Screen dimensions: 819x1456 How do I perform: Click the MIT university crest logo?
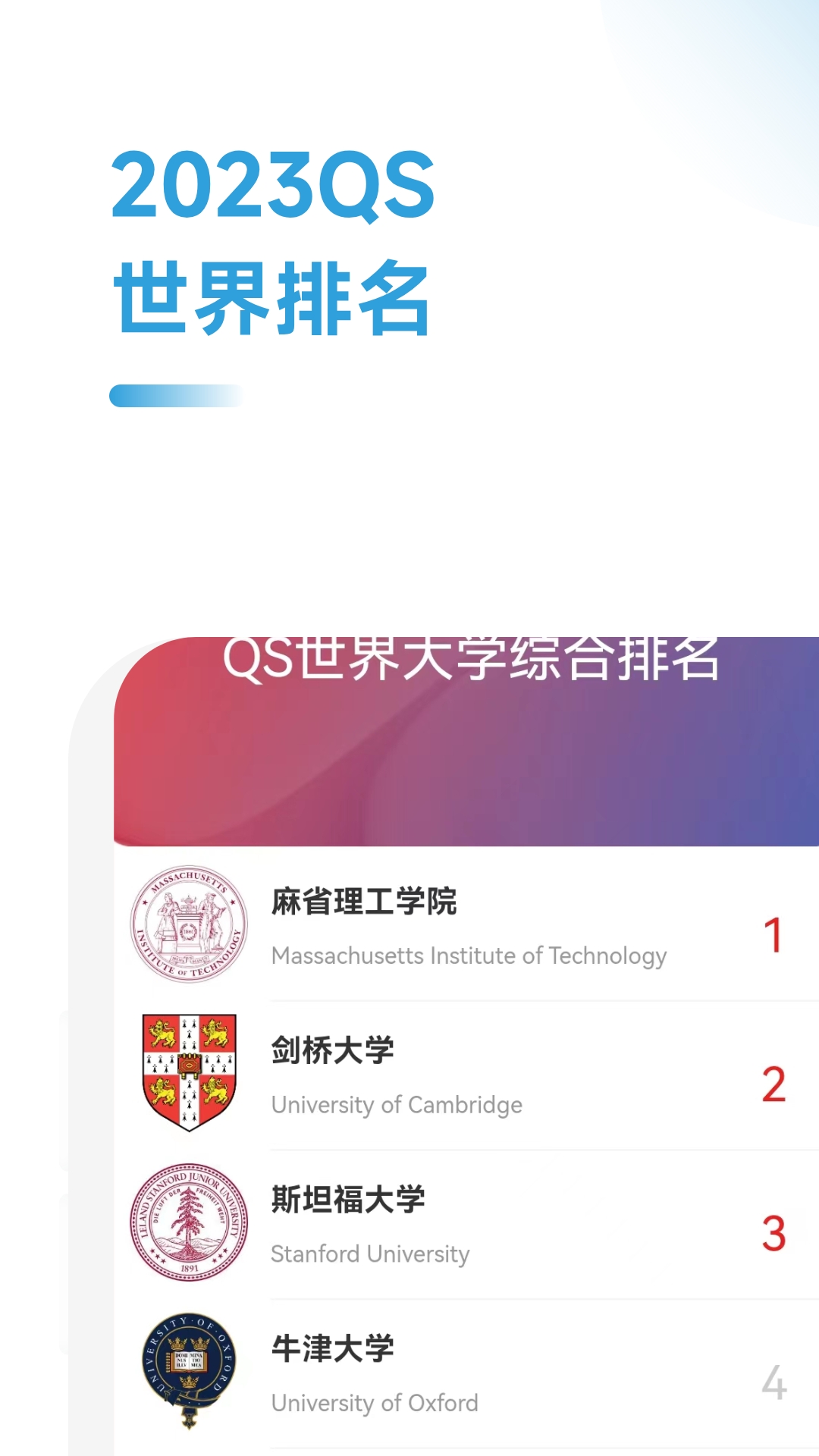click(187, 924)
